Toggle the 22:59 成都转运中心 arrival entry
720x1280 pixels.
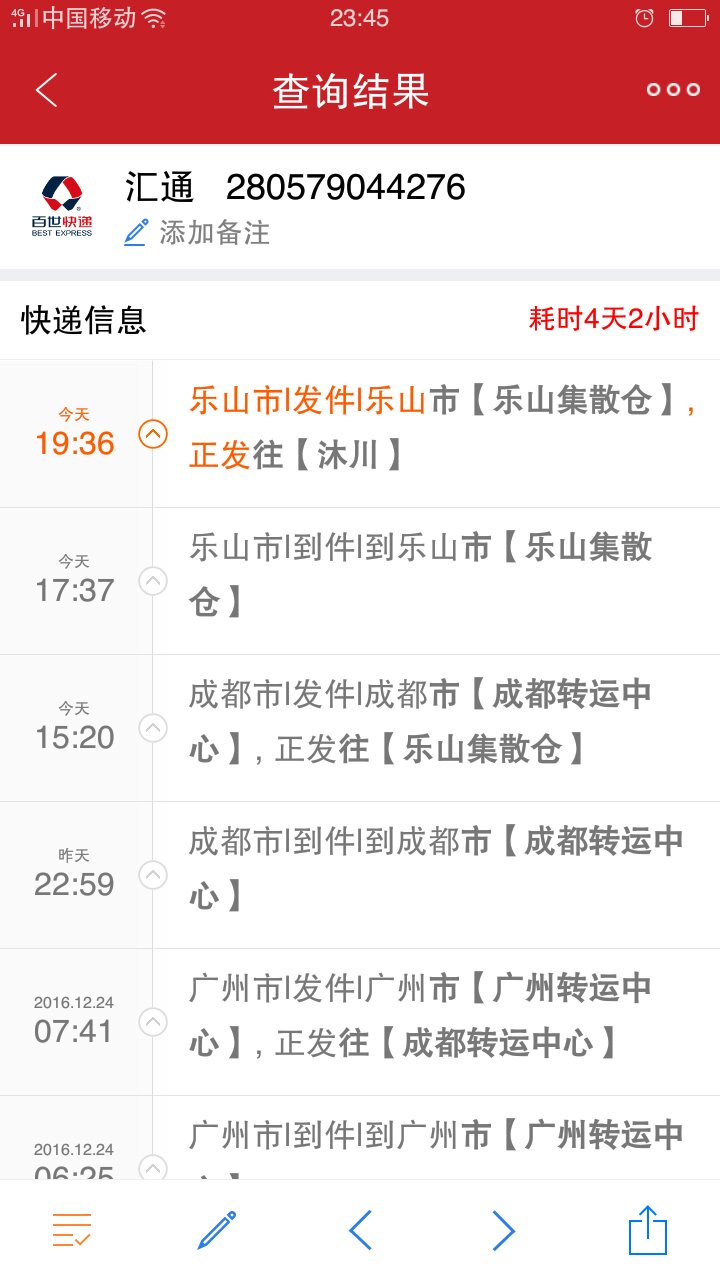pyautogui.click(x=152, y=875)
